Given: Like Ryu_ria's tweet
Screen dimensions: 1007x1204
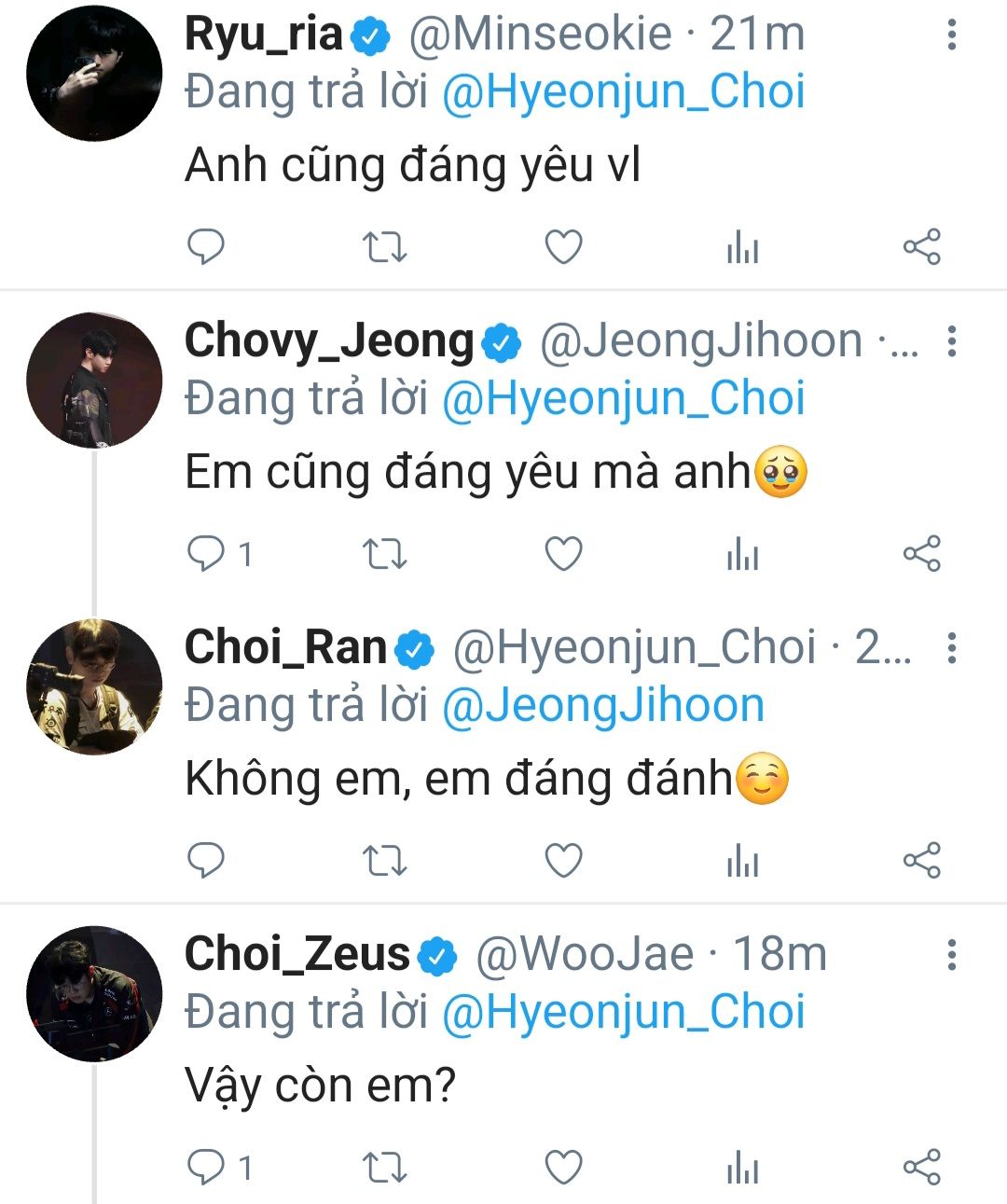Looking at the screenshot, I should click(x=563, y=247).
